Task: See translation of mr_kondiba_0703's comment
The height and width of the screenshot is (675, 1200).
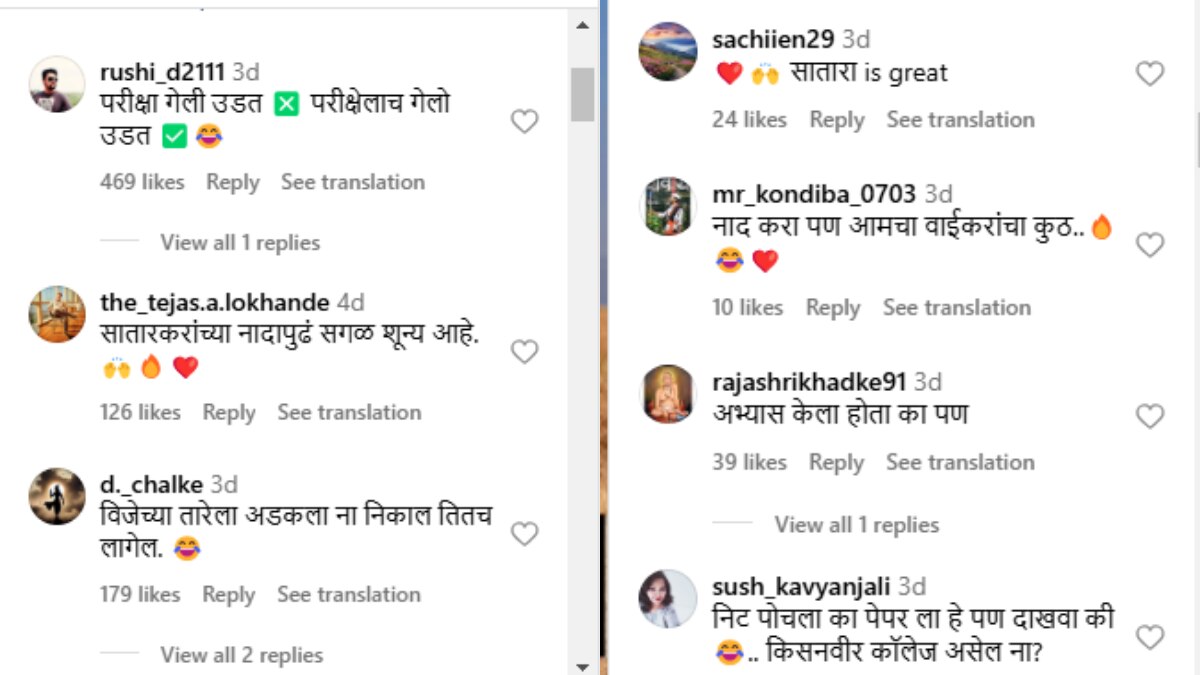Action: [x=956, y=308]
